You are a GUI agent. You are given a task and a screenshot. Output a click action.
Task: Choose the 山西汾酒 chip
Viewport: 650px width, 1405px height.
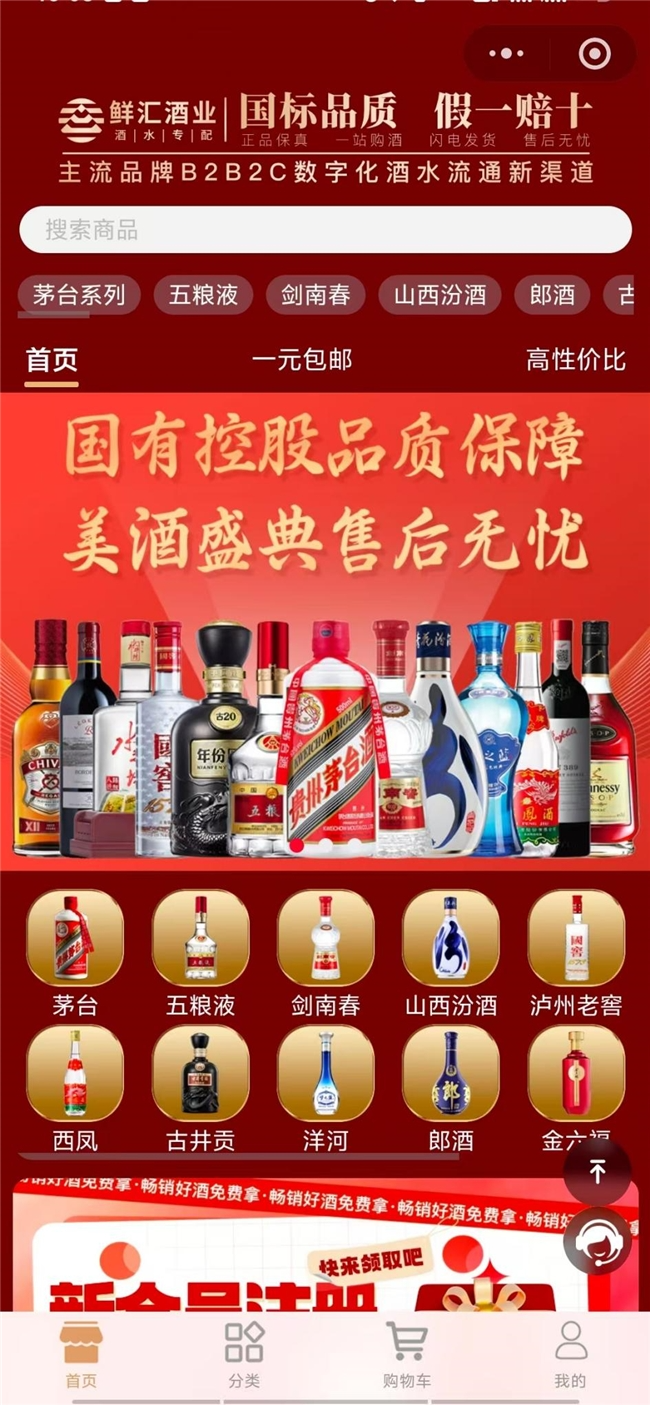[x=440, y=295]
